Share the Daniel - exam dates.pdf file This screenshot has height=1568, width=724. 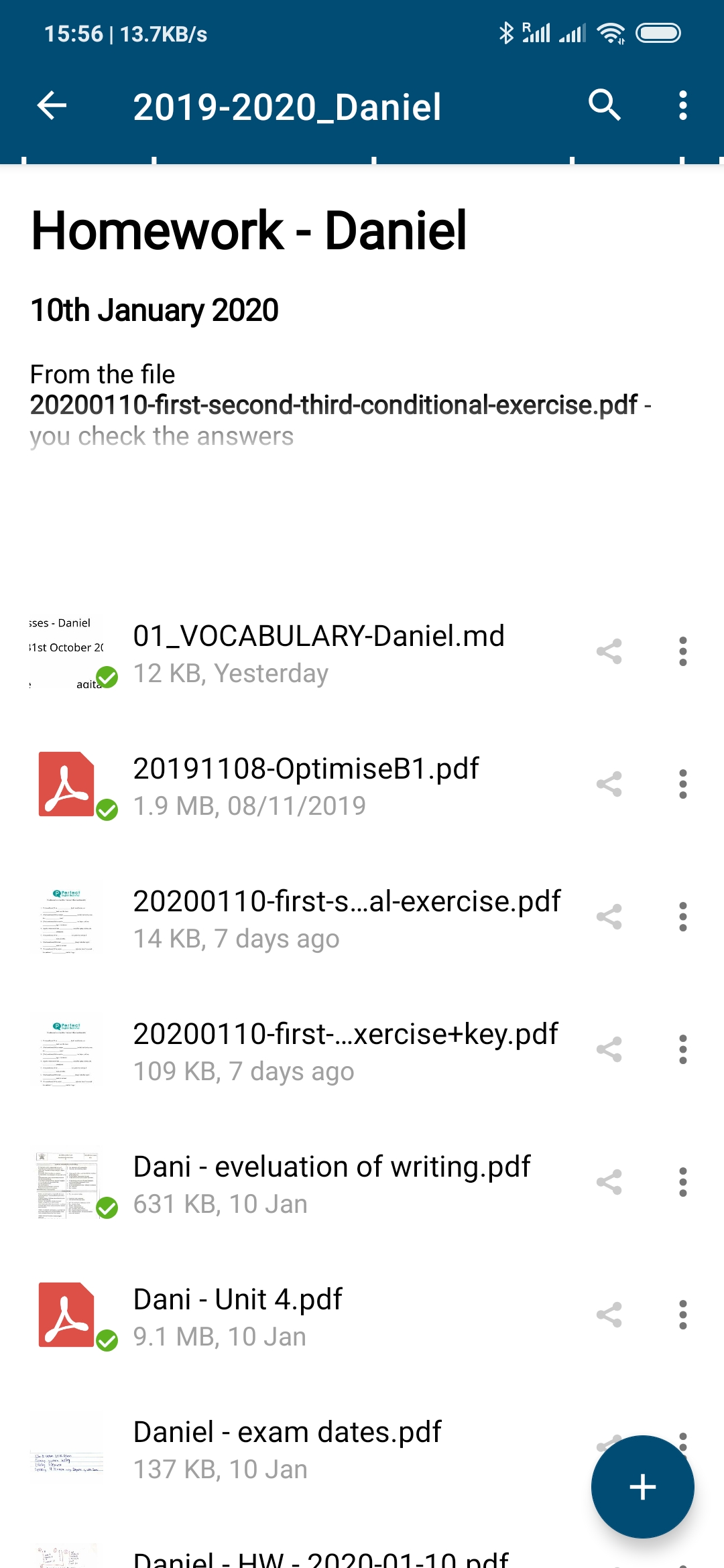[609, 1441]
